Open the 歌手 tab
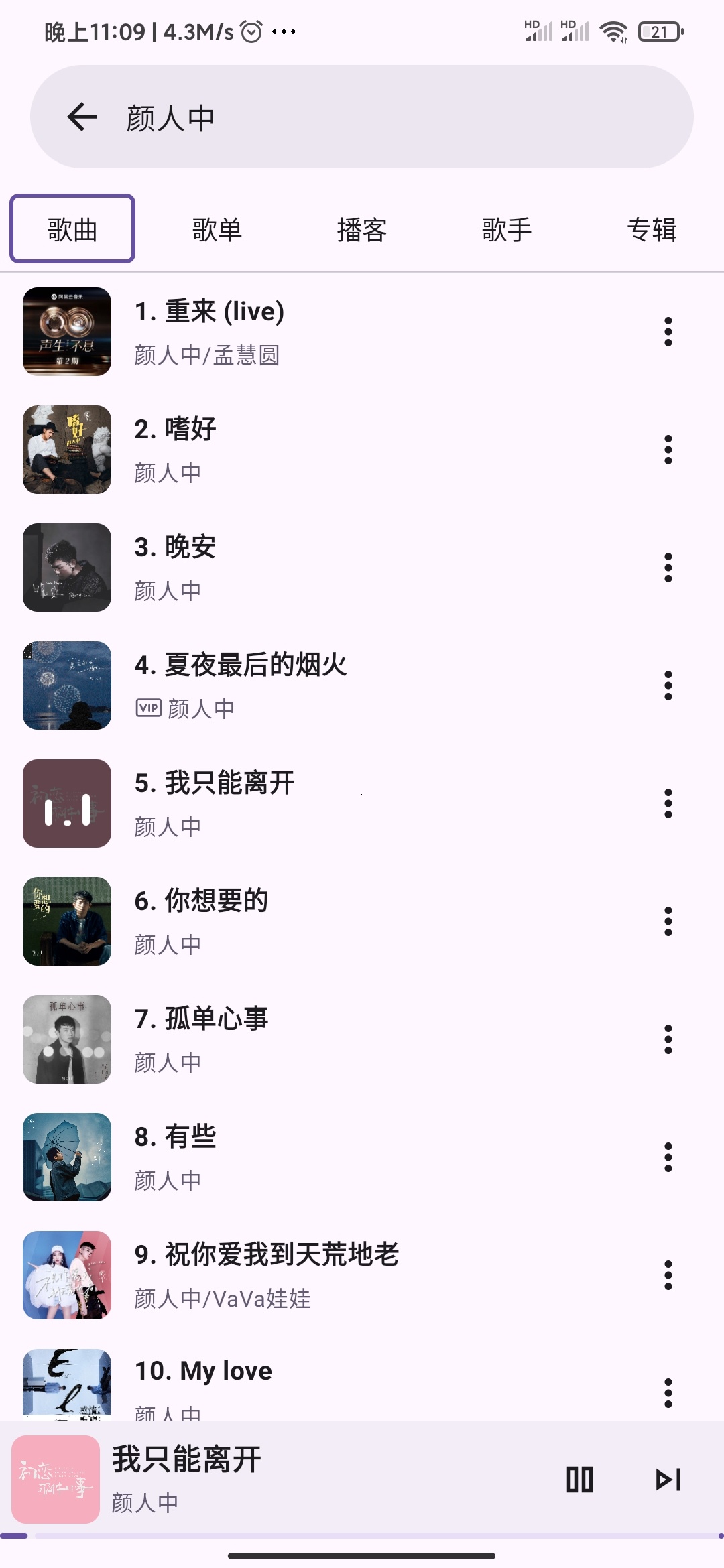The width and height of the screenshot is (724, 1568). click(x=507, y=230)
